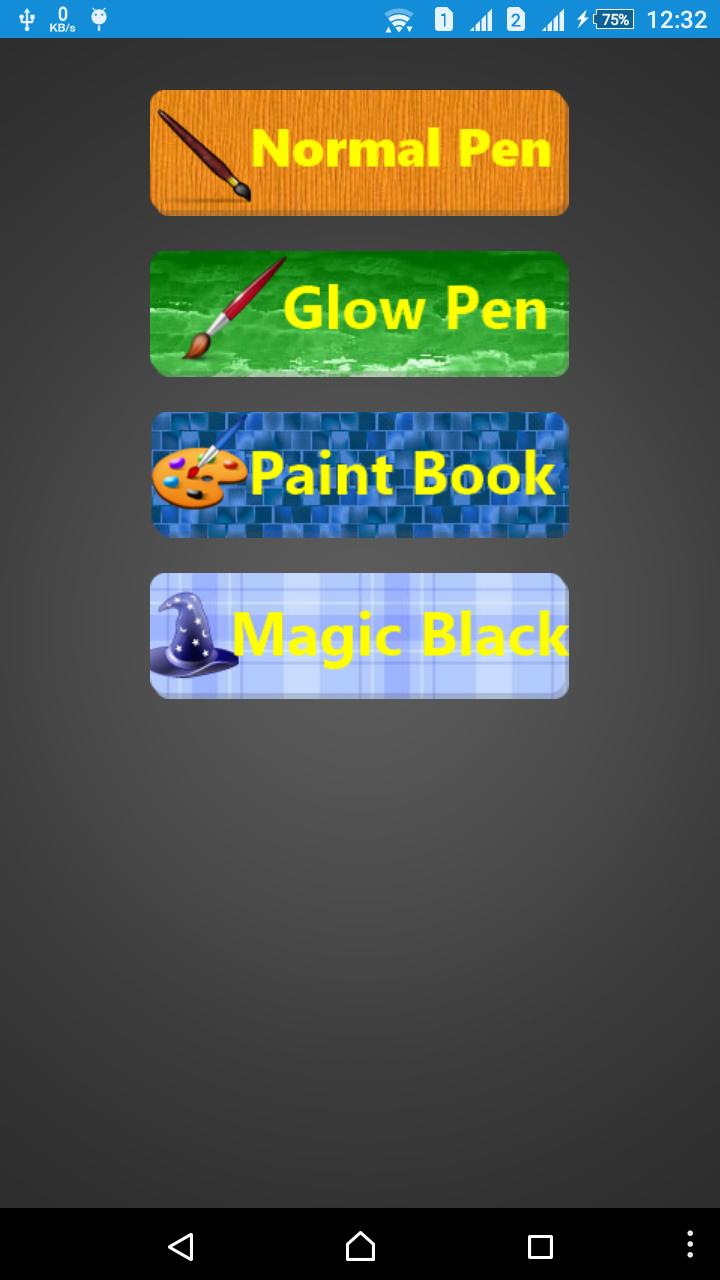Open the navigation bar overflow menu

point(690,1244)
